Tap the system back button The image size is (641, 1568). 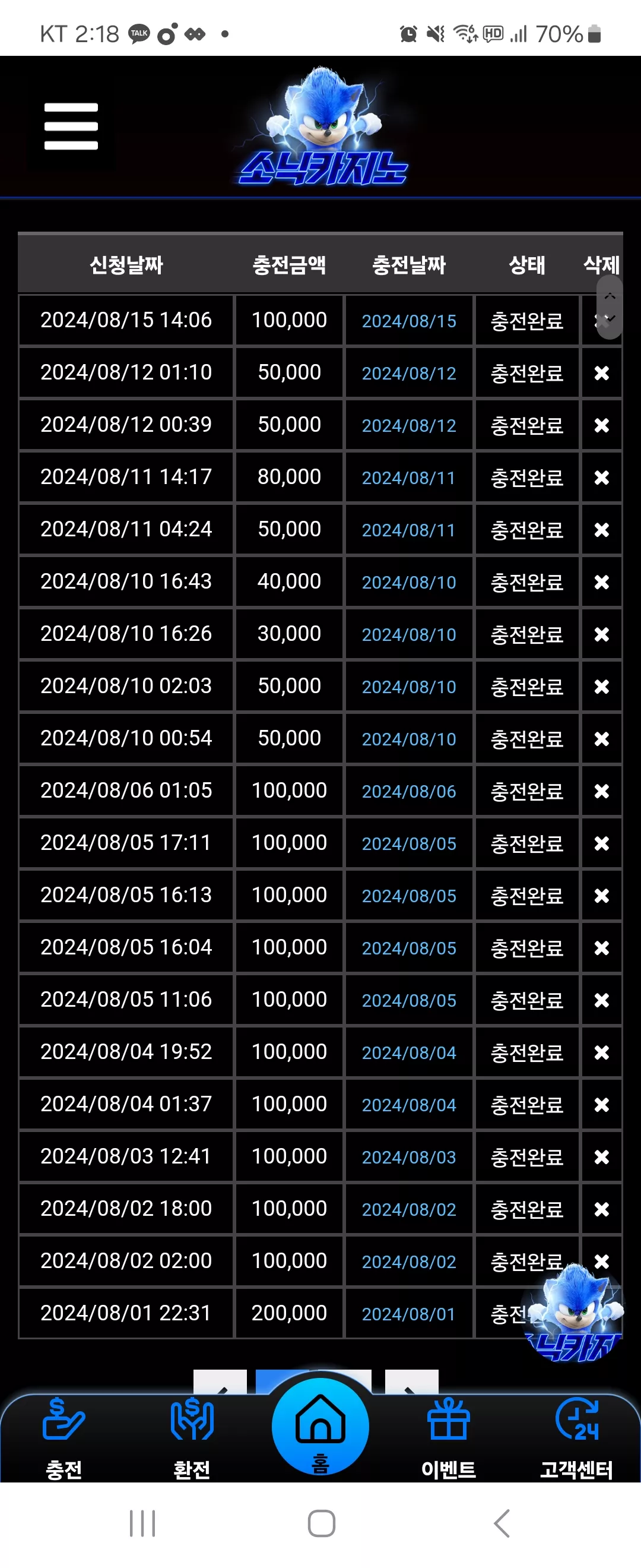[502, 1523]
